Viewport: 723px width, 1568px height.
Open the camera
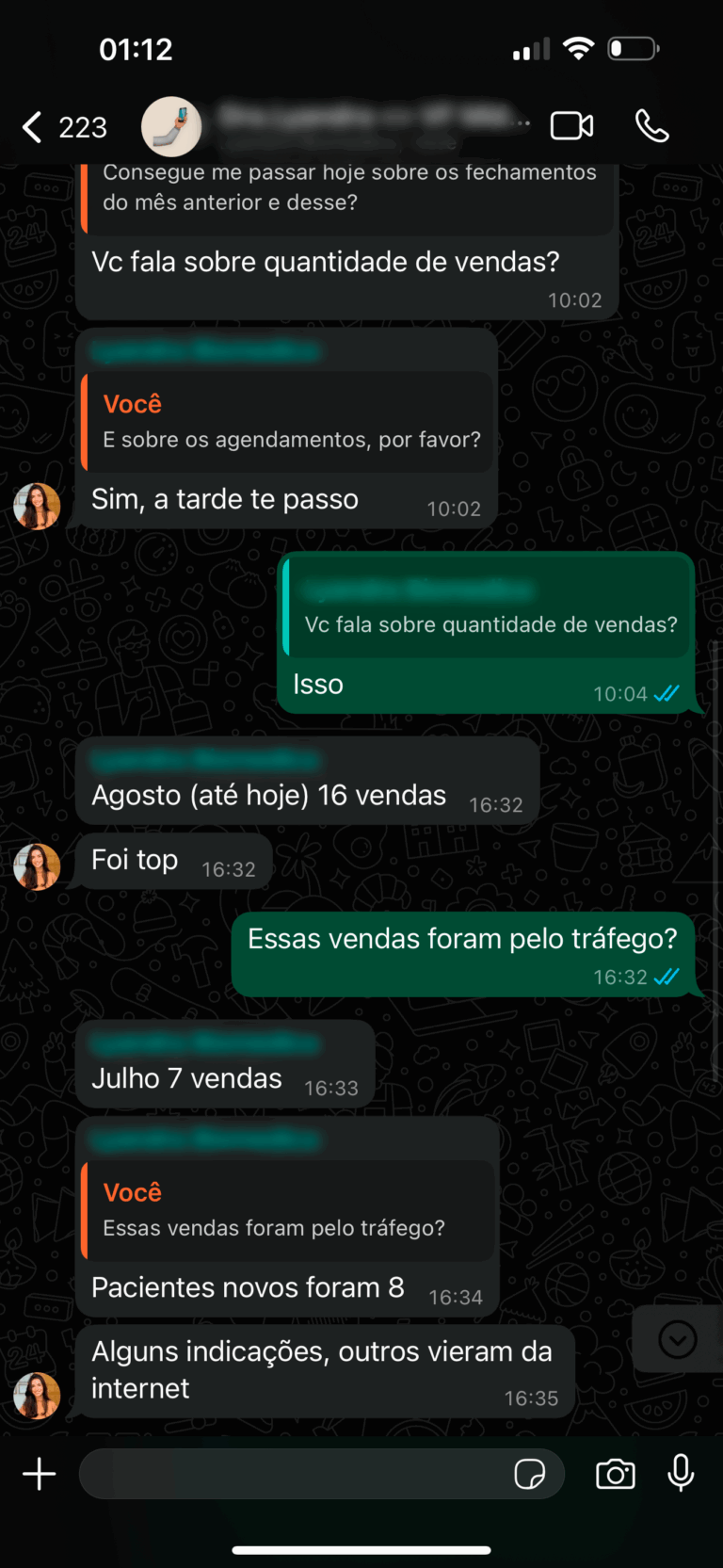(616, 1474)
